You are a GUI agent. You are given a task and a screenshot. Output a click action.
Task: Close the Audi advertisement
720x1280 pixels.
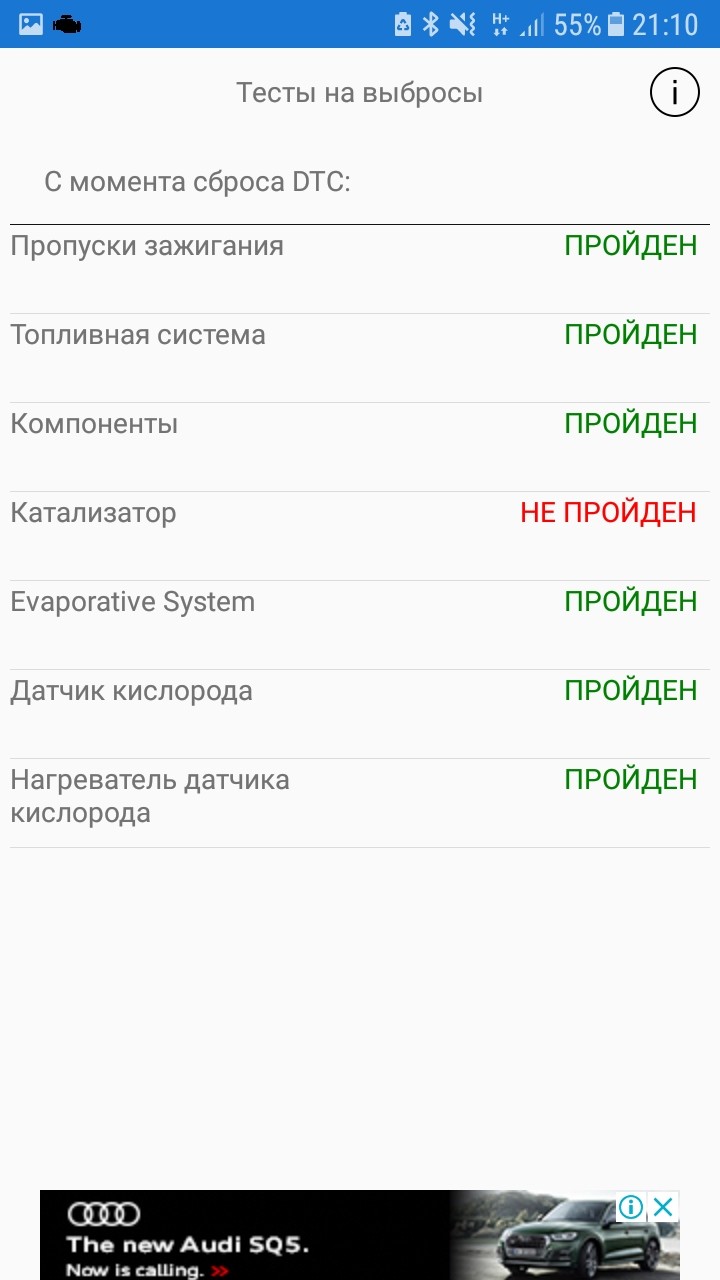663,1207
